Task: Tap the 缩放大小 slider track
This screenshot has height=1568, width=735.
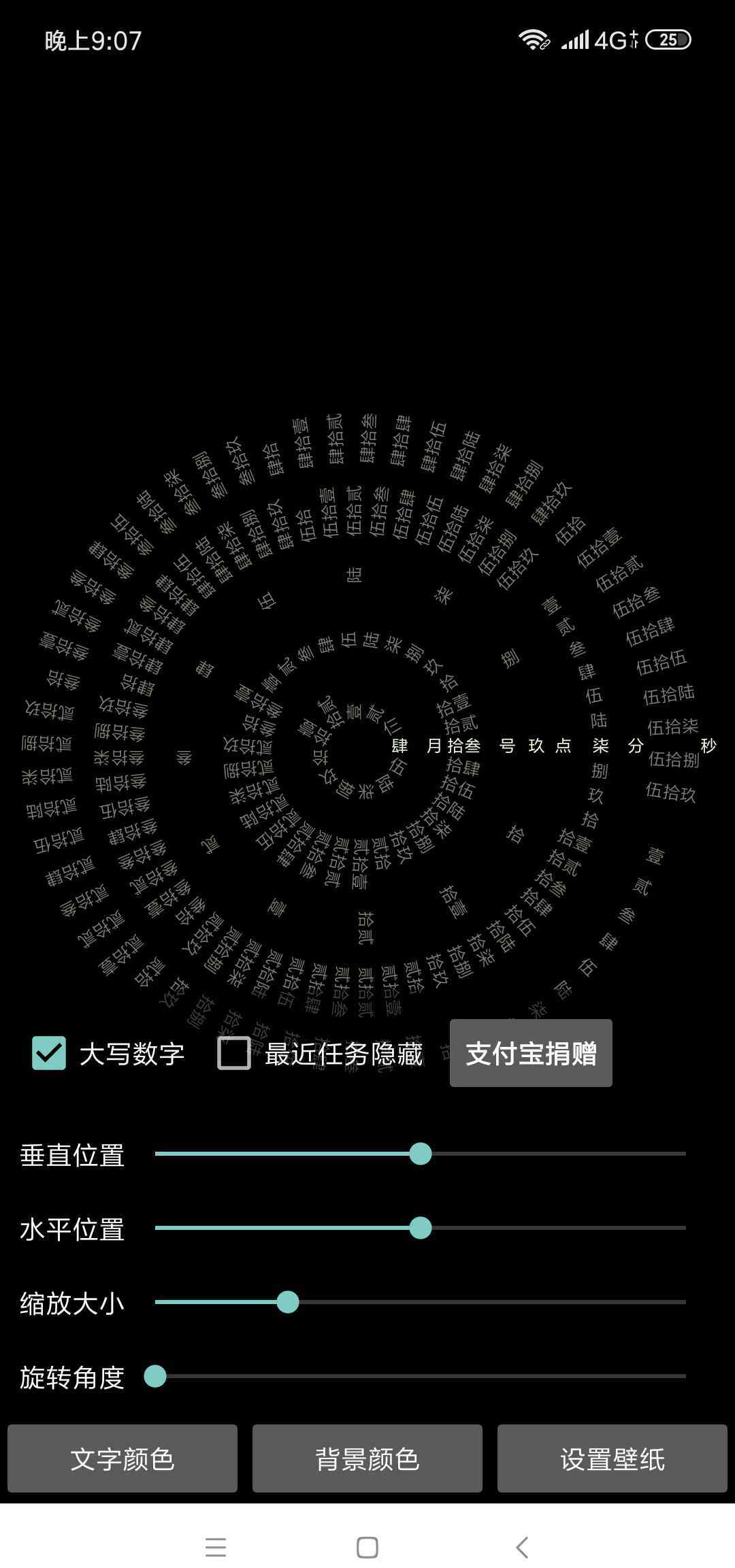Action: tap(420, 1302)
